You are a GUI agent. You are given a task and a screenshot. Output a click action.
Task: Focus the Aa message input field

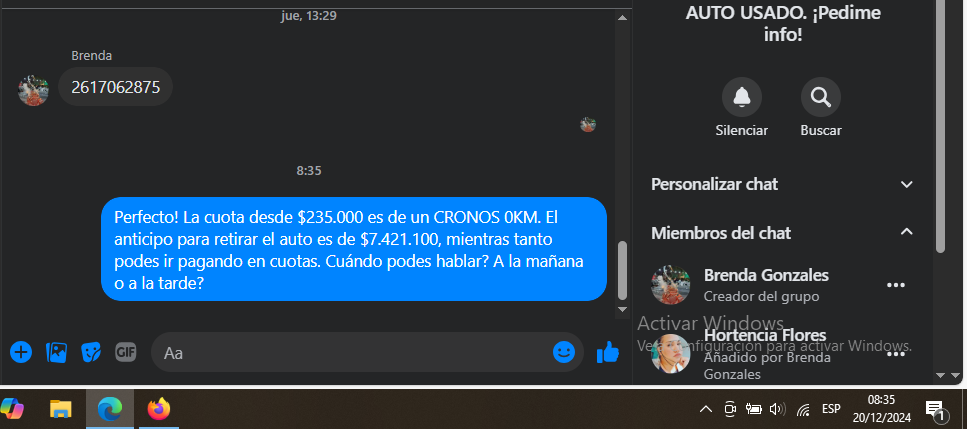[x=350, y=352]
